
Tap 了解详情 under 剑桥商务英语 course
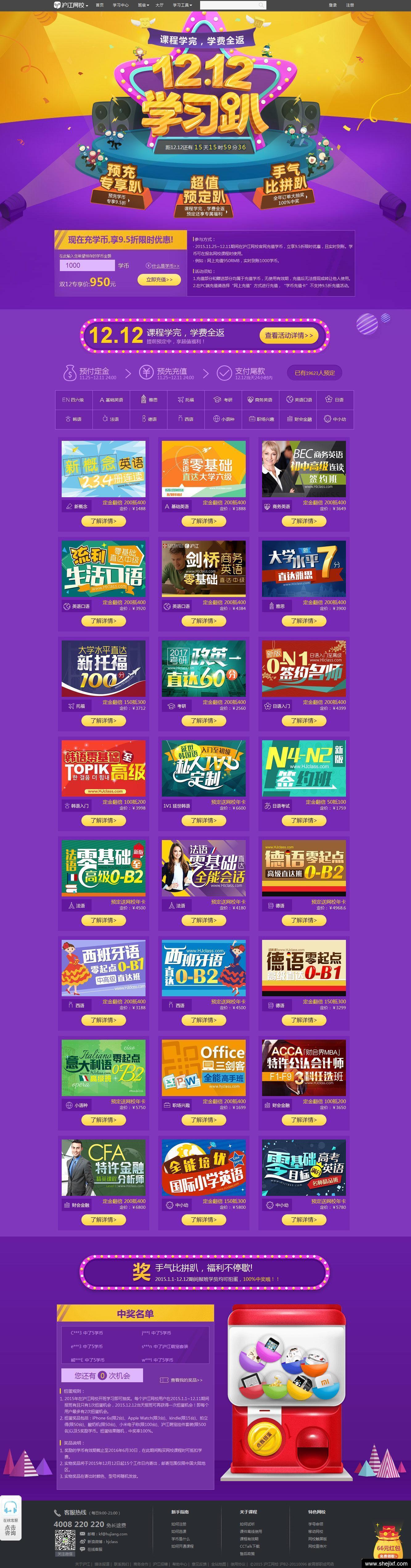tap(203, 621)
